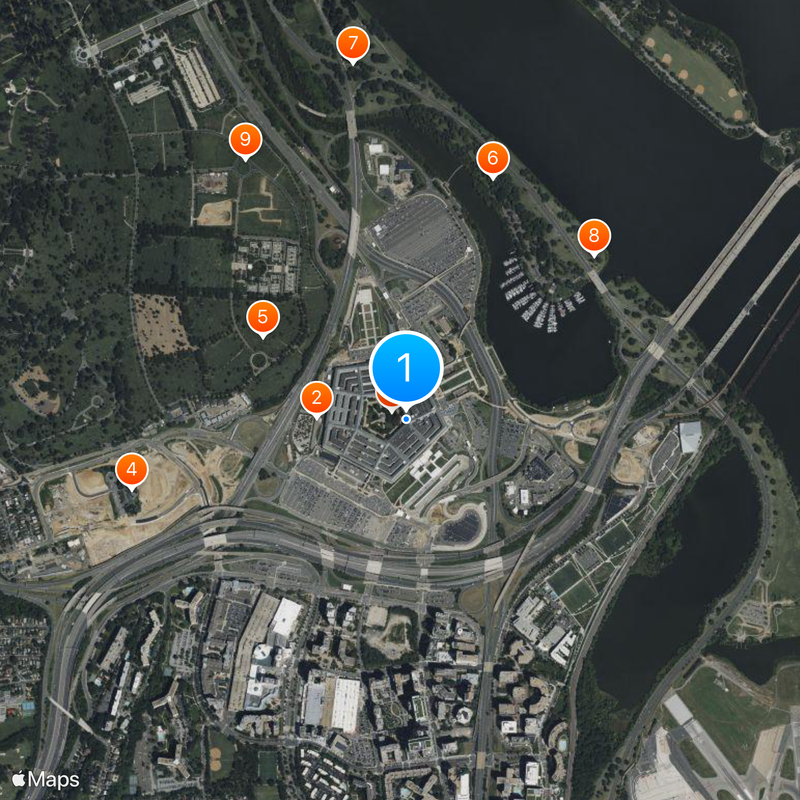
Task: Select map pin number 5
Action: (x=262, y=318)
